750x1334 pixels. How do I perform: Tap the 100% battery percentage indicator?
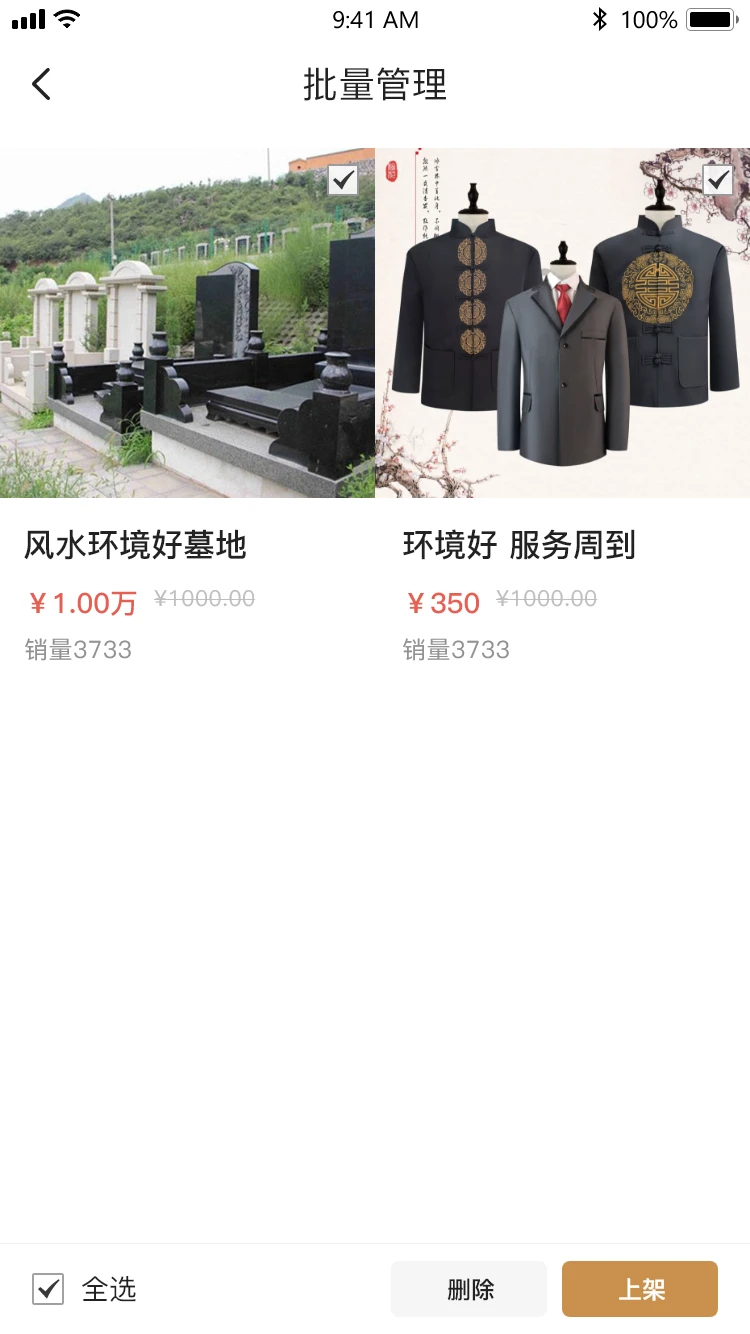[652, 18]
